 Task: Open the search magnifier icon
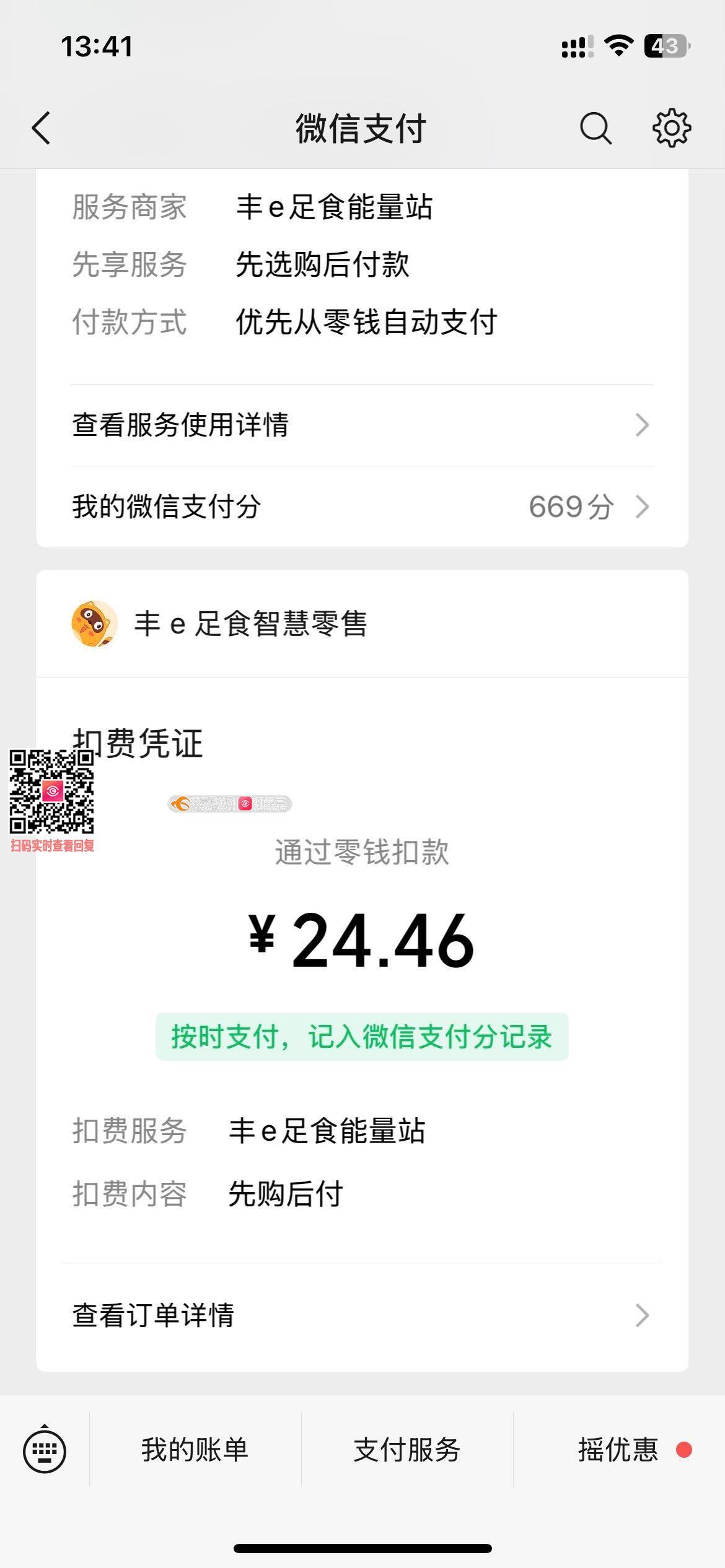(x=595, y=128)
